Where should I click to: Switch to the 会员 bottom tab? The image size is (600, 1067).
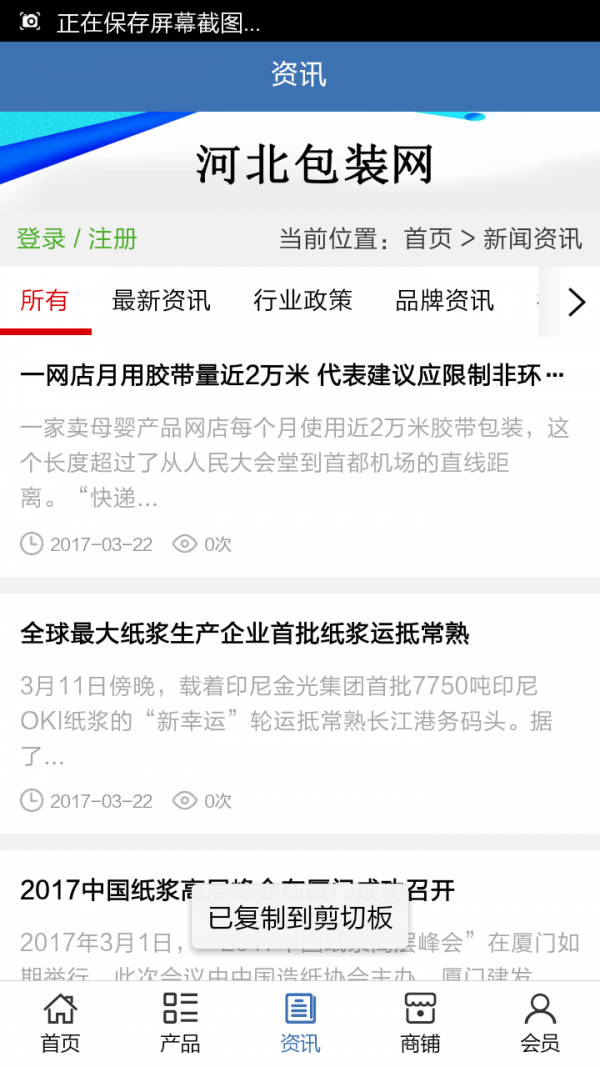click(540, 1023)
